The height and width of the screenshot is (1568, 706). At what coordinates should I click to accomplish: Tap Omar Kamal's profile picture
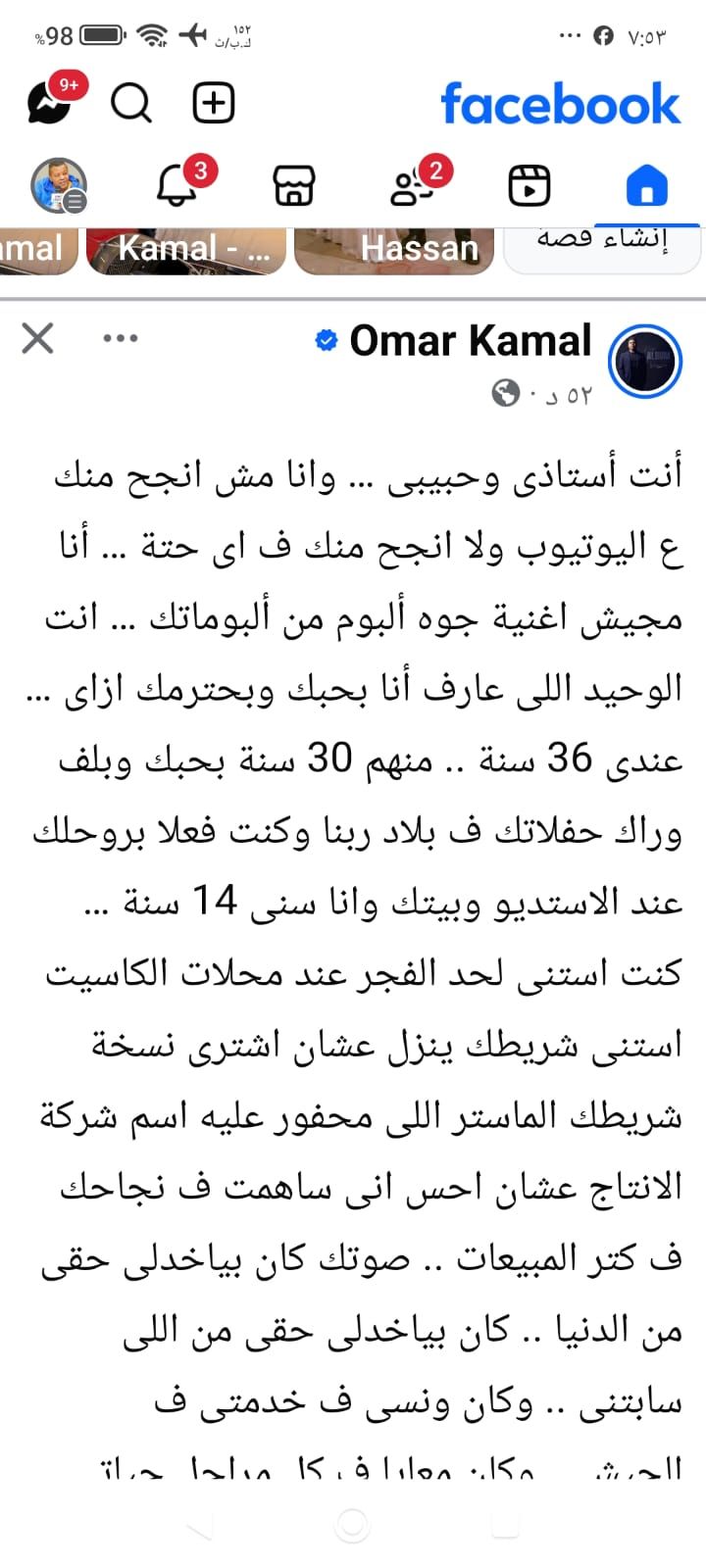(x=644, y=362)
